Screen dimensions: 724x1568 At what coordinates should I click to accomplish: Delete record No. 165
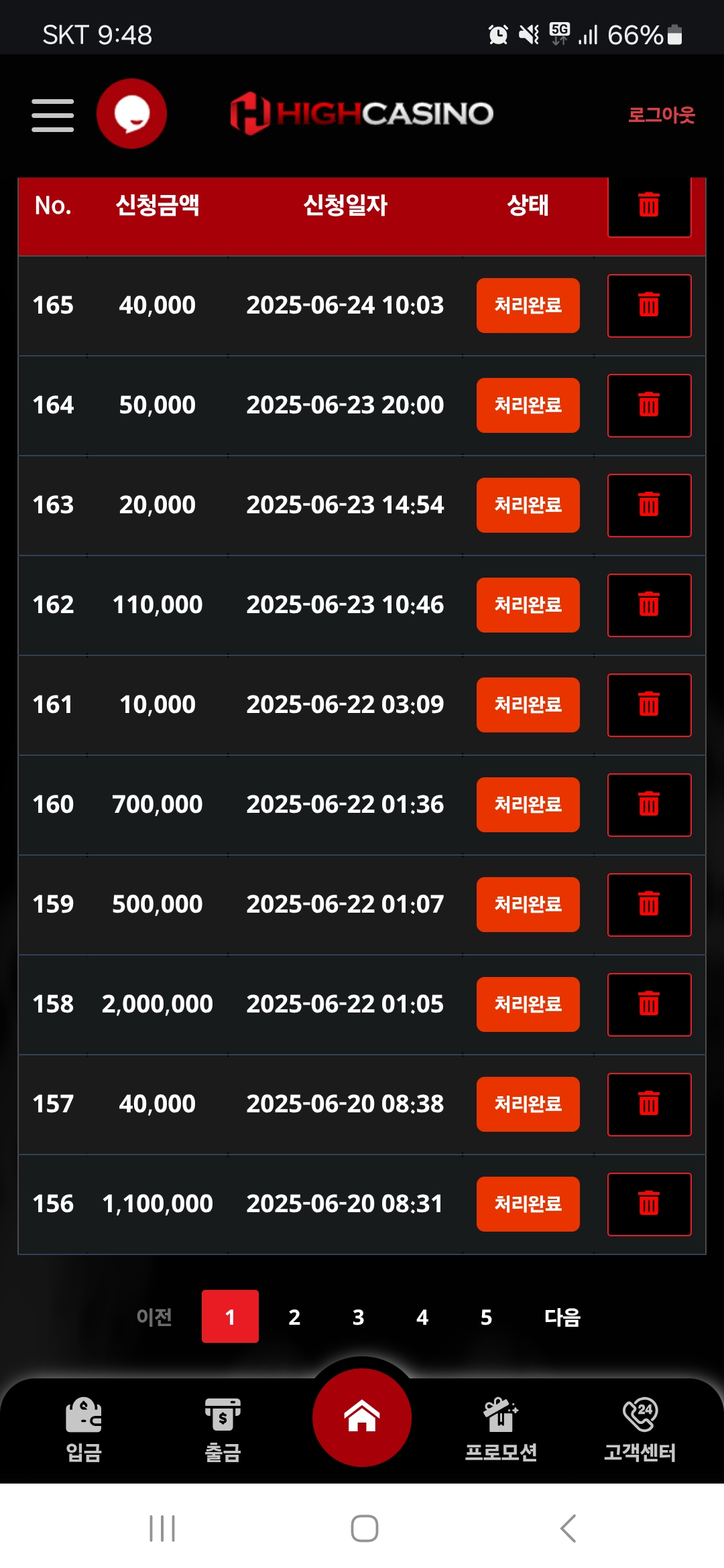click(649, 306)
